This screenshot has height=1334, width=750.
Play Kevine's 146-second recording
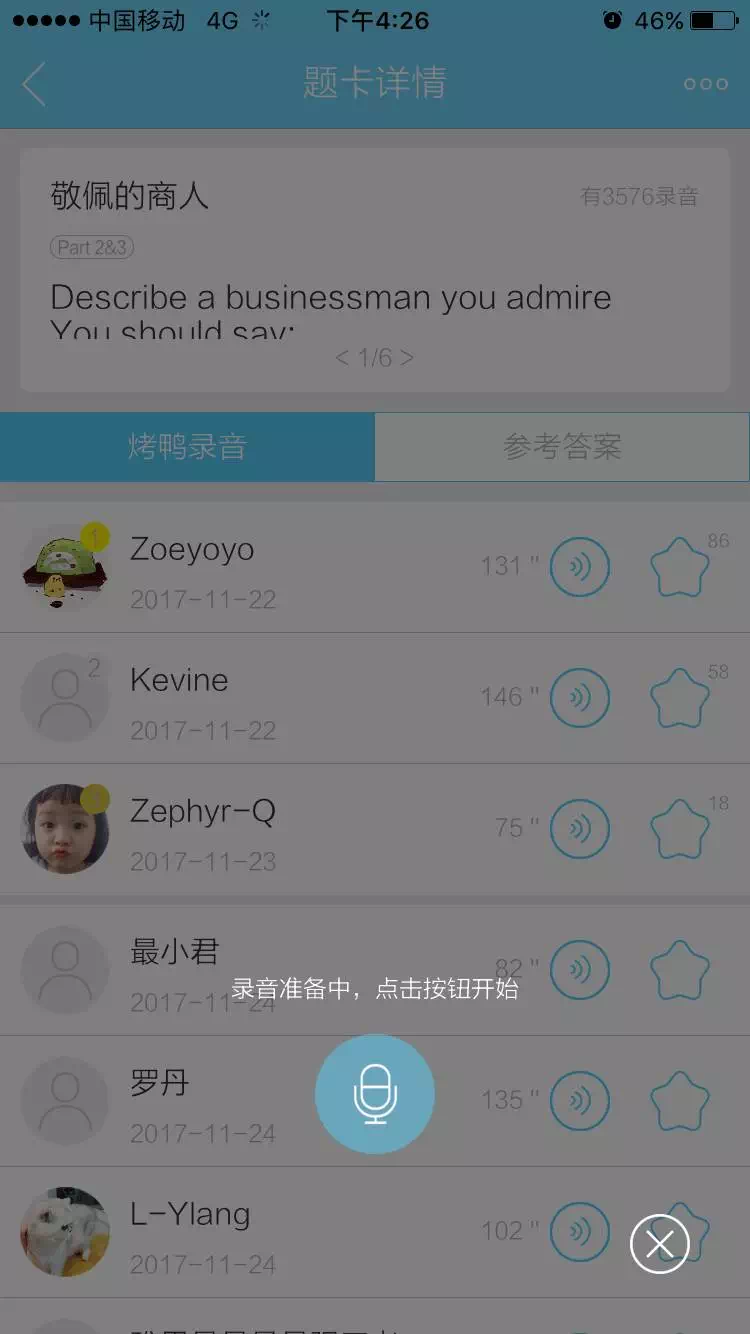click(580, 698)
